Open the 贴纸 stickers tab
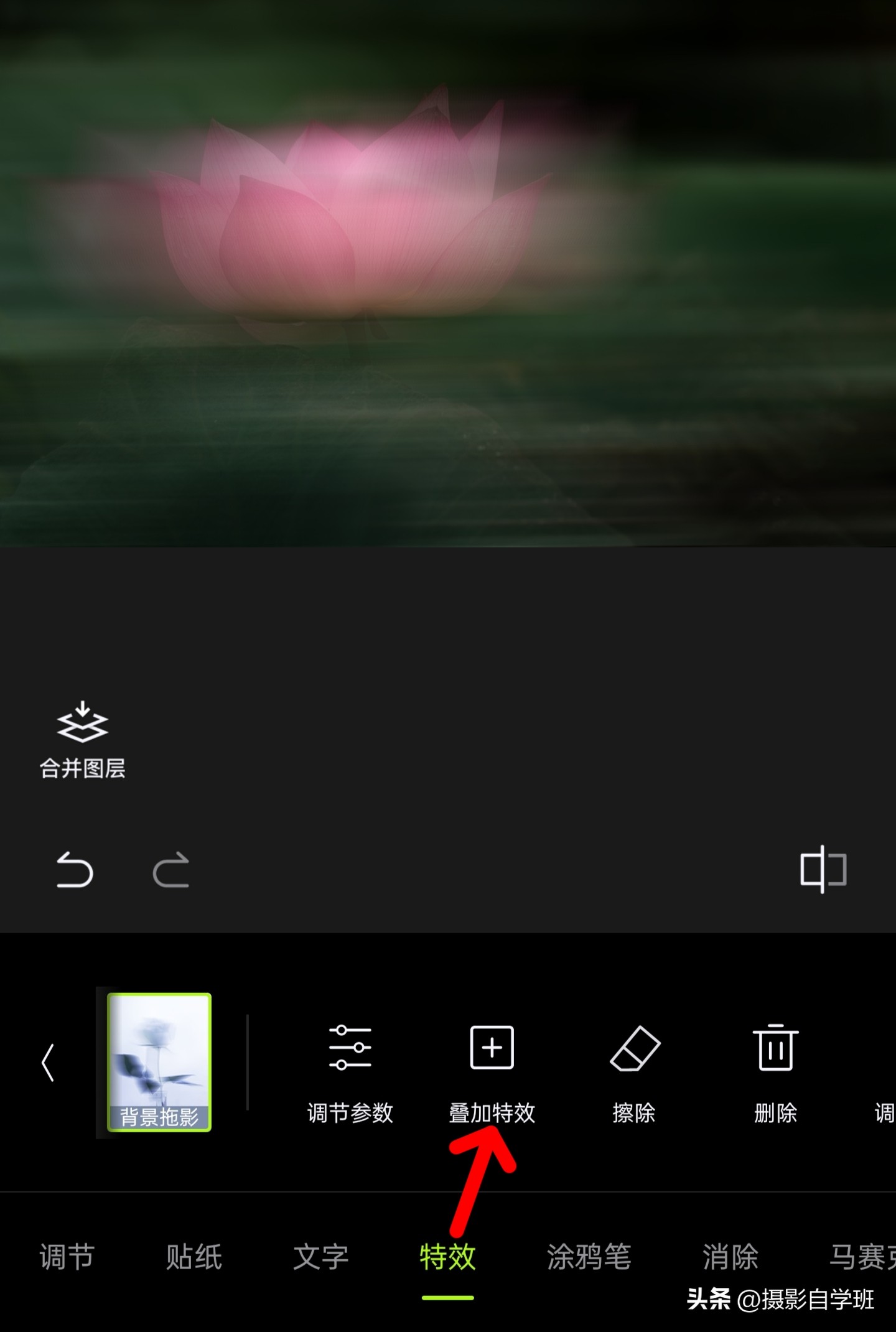896x1332 pixels. (194, 1257)
